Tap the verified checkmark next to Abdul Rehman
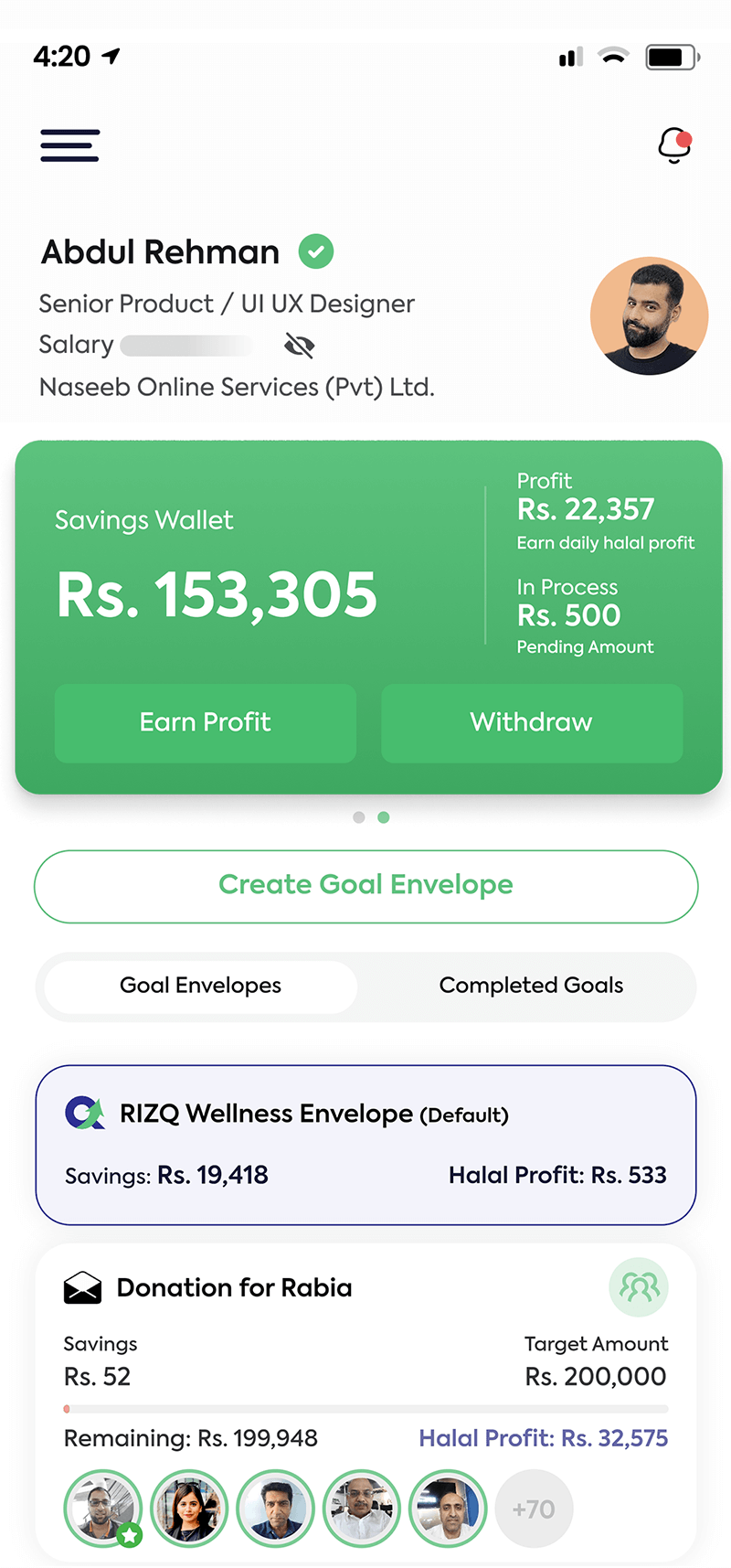 (x=315, y=251)
